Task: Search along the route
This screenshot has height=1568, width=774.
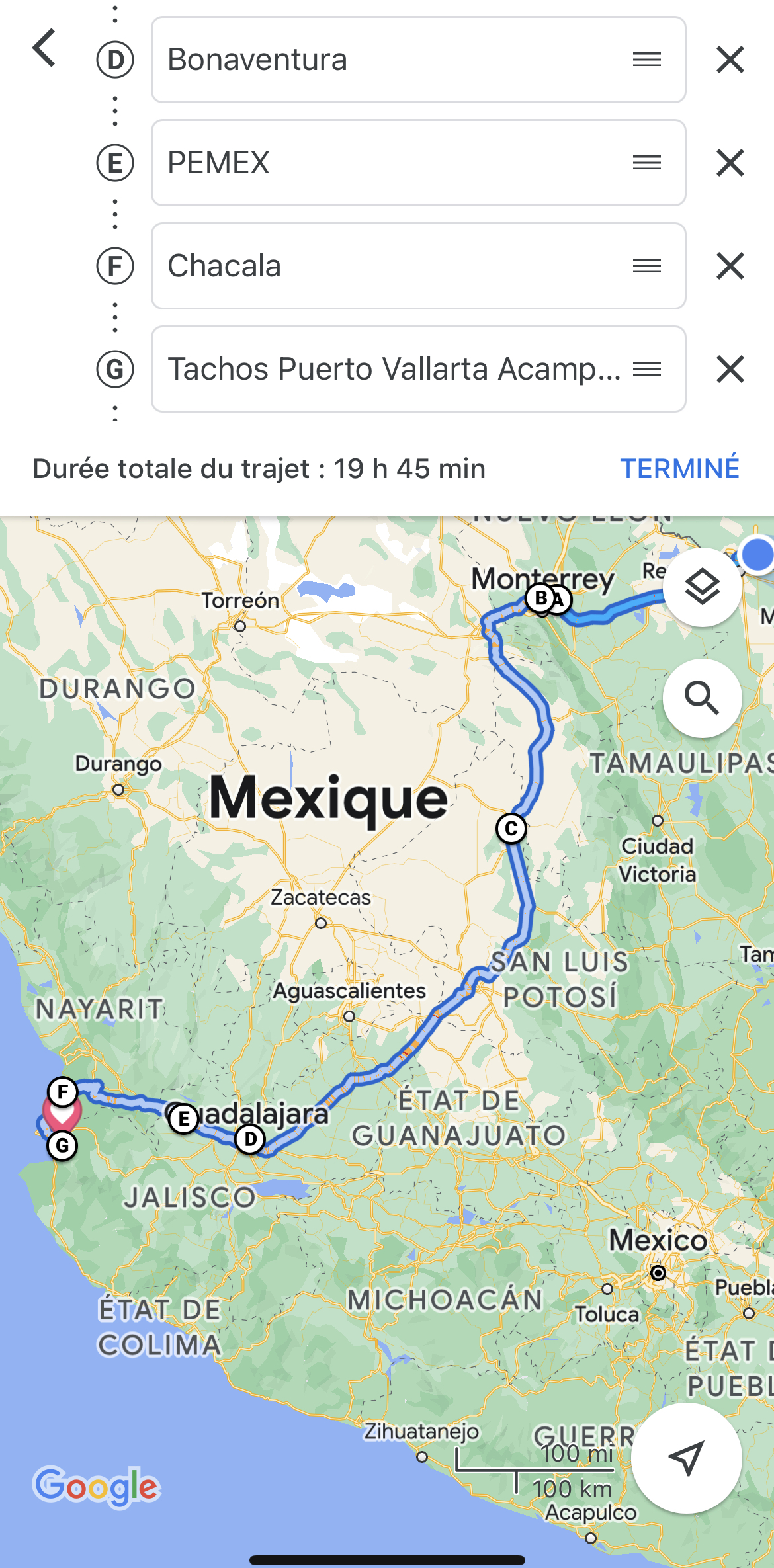Action: 702,698
